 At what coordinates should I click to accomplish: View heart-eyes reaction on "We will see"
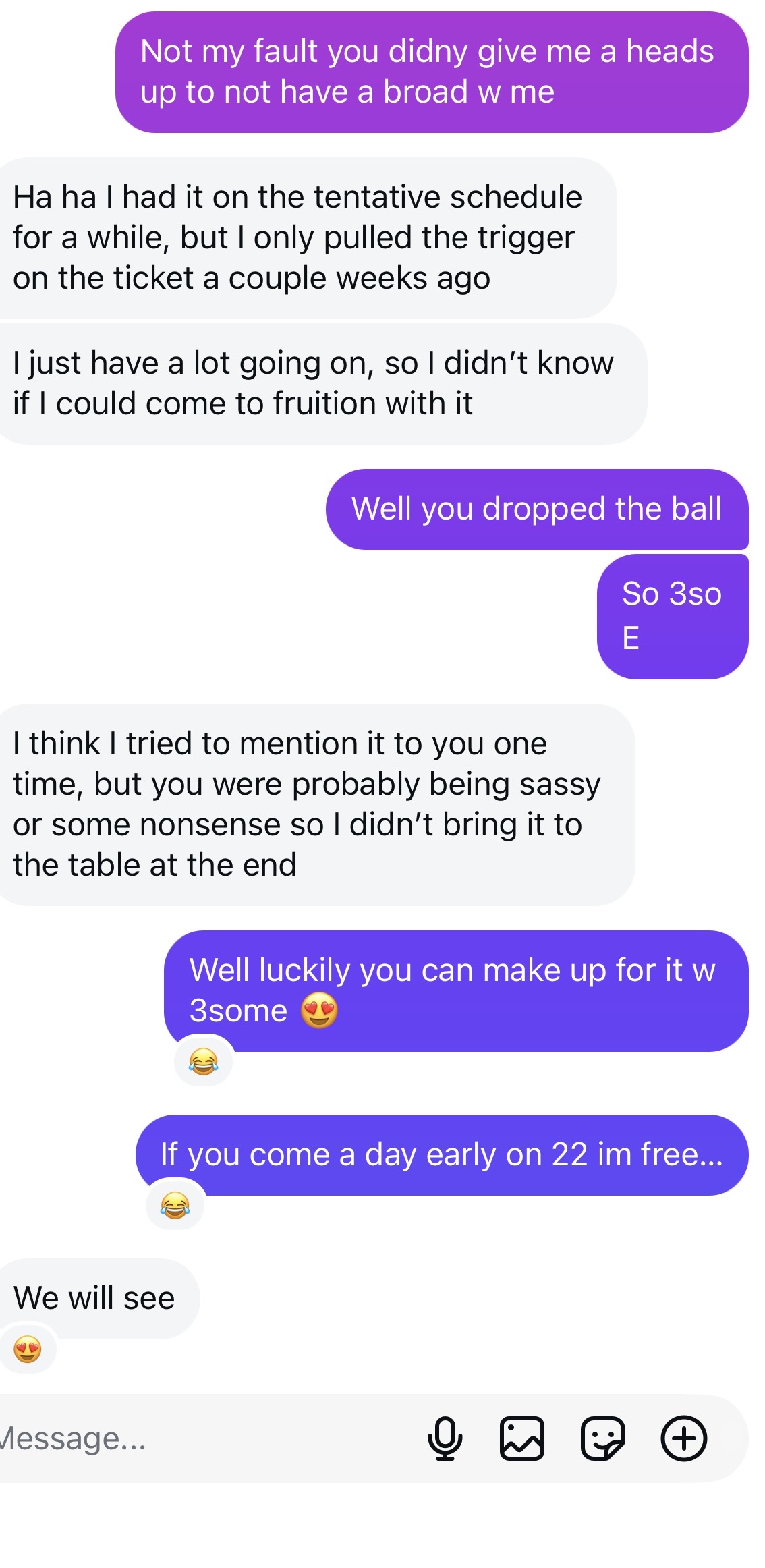(28, 1349)
